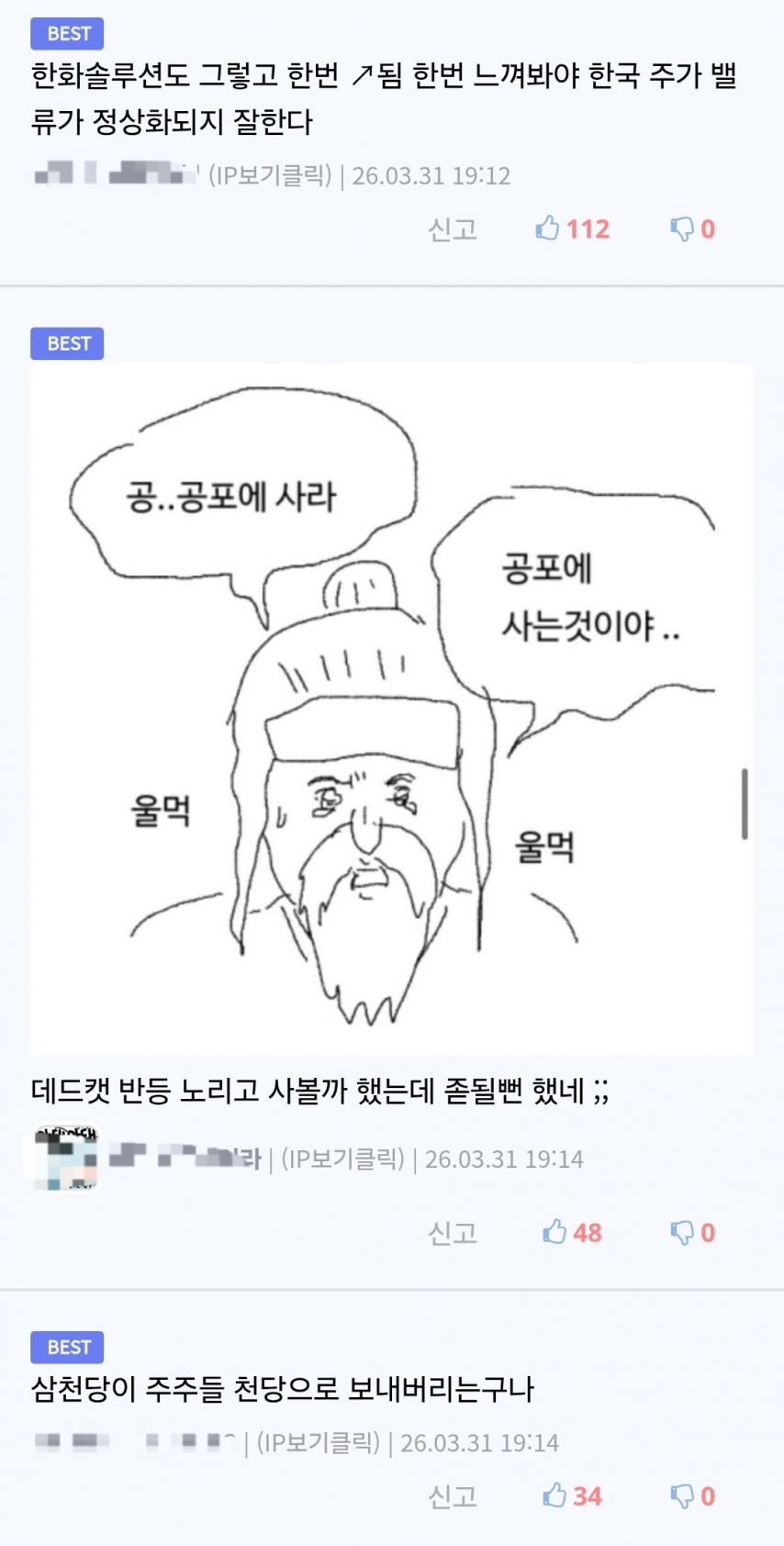784x1546 pixels.
Task: Open the profile picture of 데드캣 commenter
Action: pyautogui.click(x=65, y=1158)
